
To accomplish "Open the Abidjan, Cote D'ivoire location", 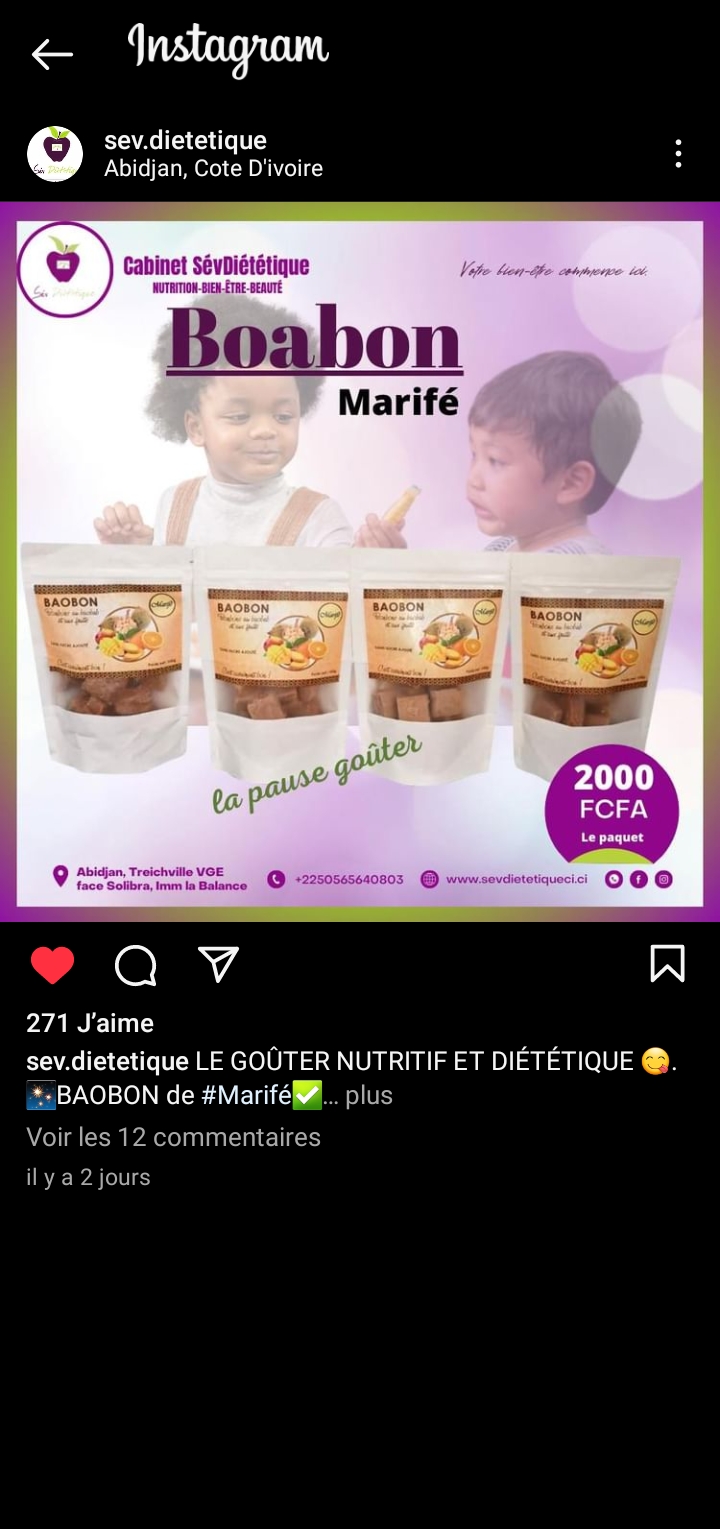I will [x=213, y=169].
